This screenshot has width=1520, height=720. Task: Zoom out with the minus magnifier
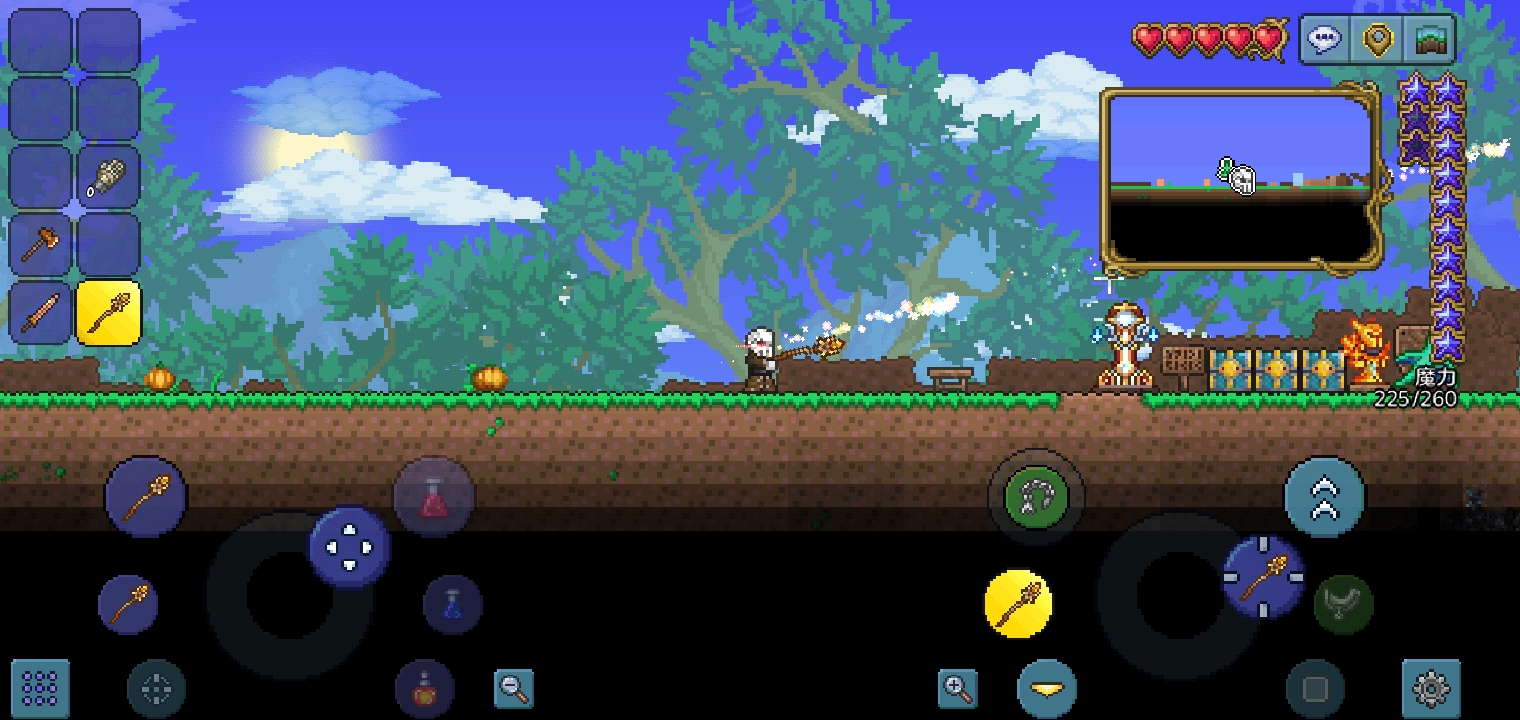point(514,687)
